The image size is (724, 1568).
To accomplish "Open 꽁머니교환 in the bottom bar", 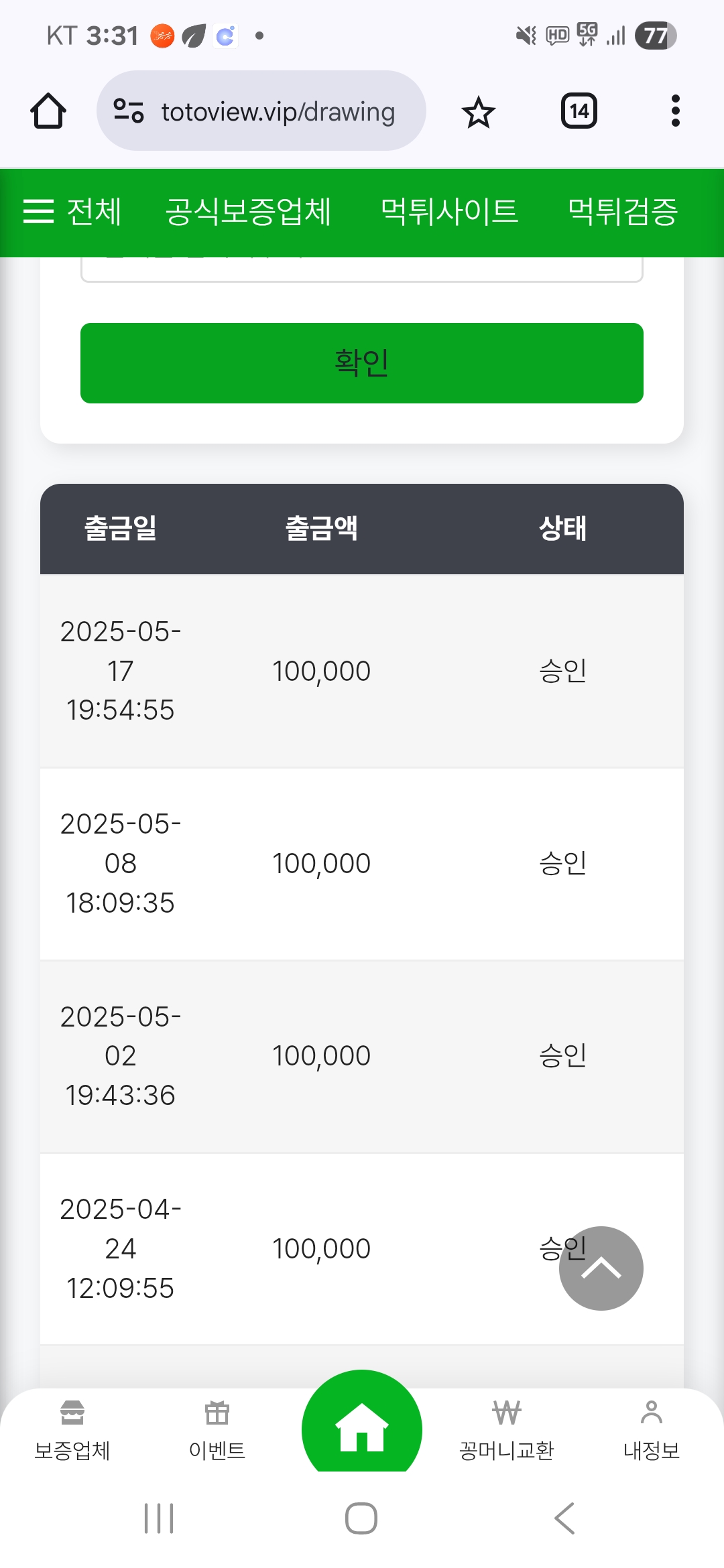I will [507, 1430].
